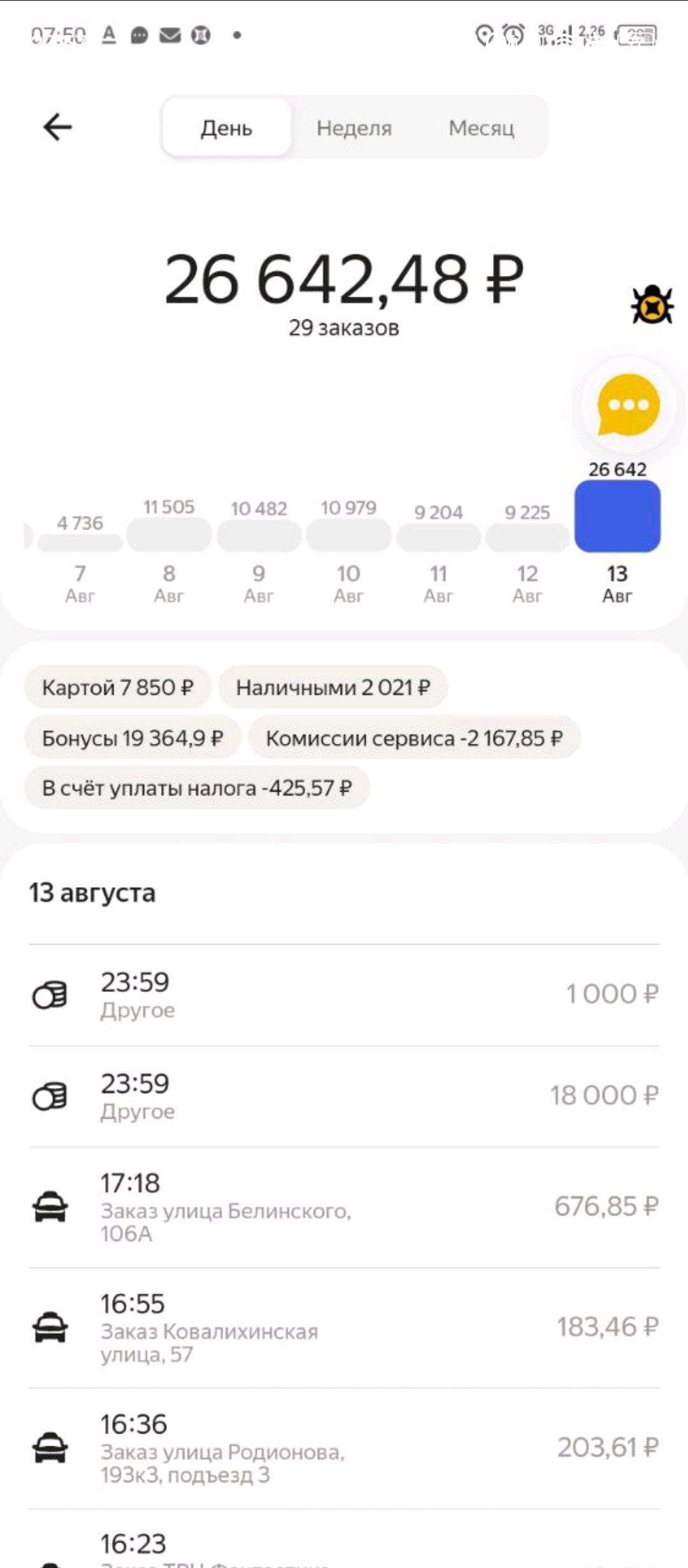
Task: Tap the bug report icon
Action: [652, 305]
